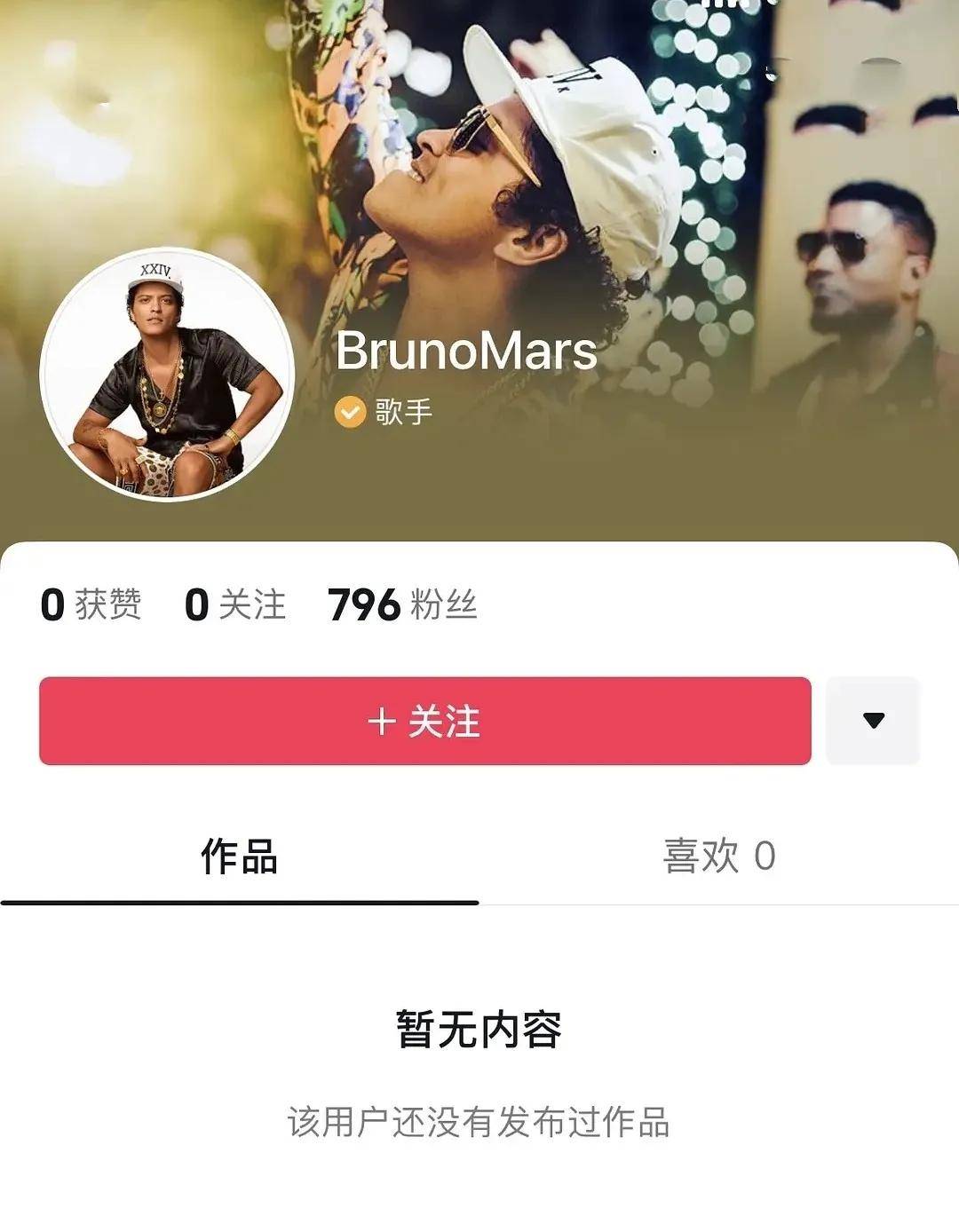Select the 作品 tab
This screenshot has width=959, height=1232.
click(x=240, y=855)
